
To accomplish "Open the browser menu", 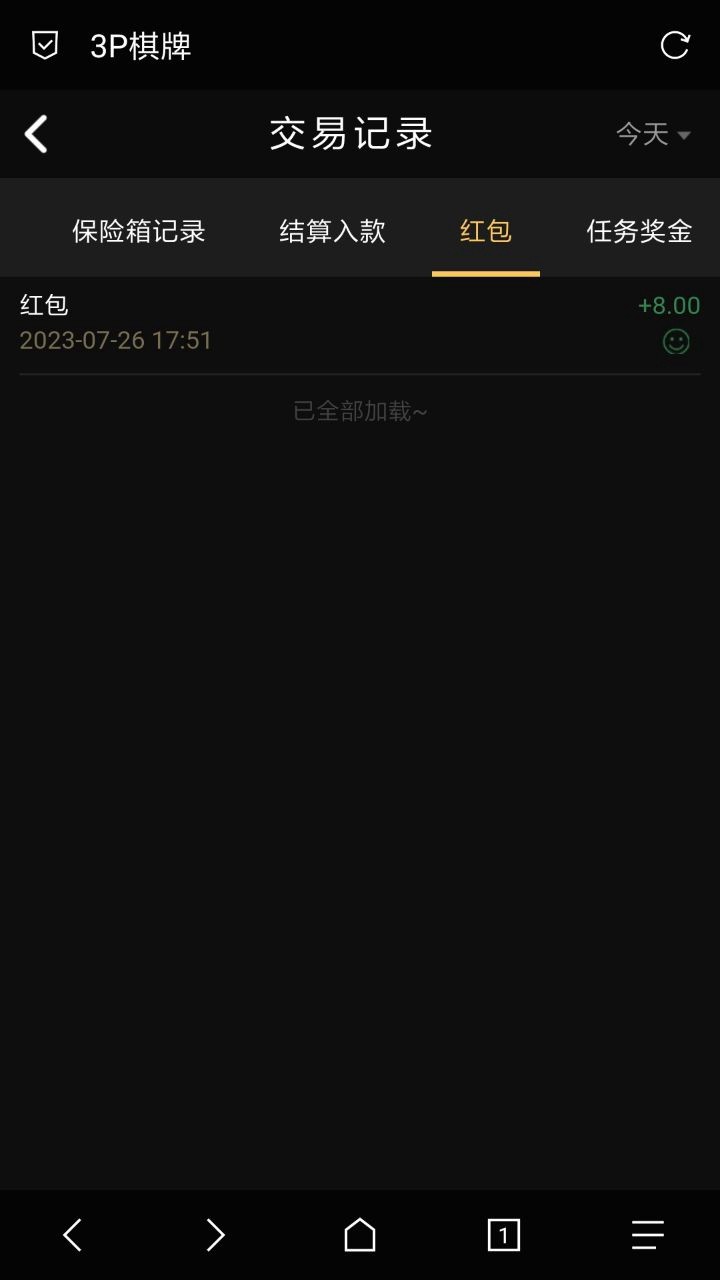I will pyautogui.click(x=647, y=1236).
